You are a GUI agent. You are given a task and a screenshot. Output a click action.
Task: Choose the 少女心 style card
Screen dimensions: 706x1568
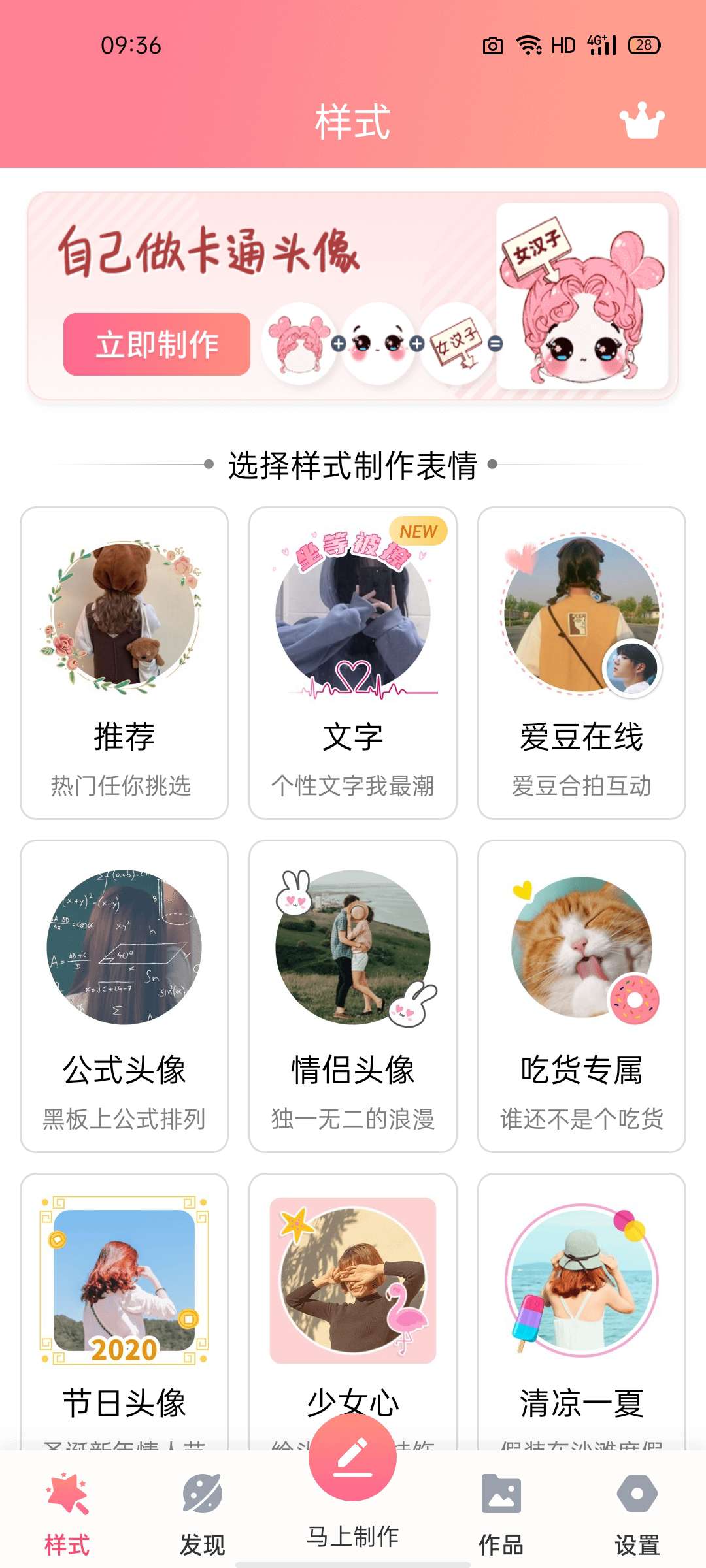(353, 1300)
